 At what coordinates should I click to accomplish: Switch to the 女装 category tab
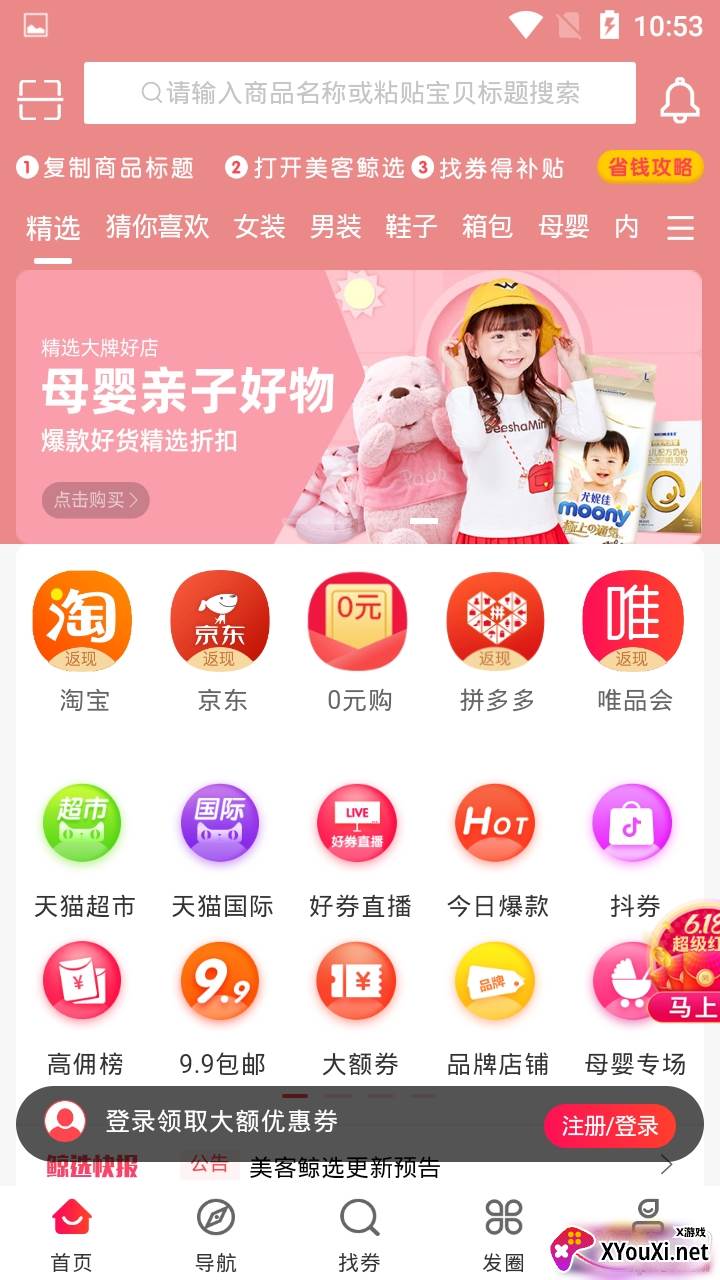260,227
